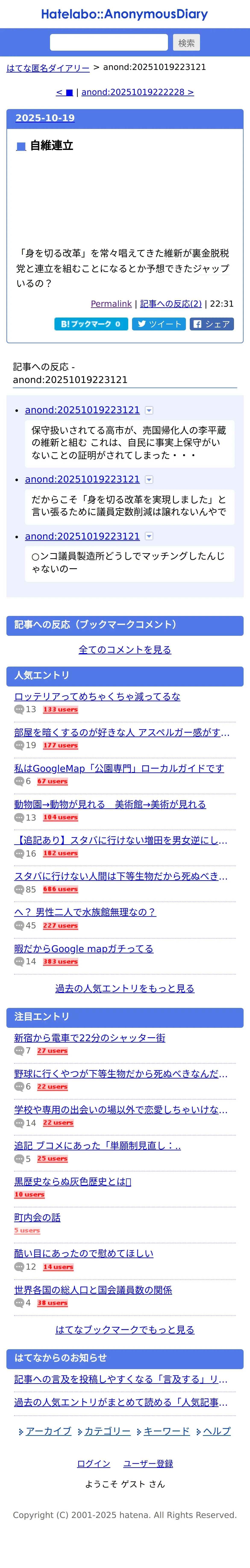Open 記事への反応(2) link
Image resolution: width=250 pixels, height=1568 pixels.
click(171, 304)
